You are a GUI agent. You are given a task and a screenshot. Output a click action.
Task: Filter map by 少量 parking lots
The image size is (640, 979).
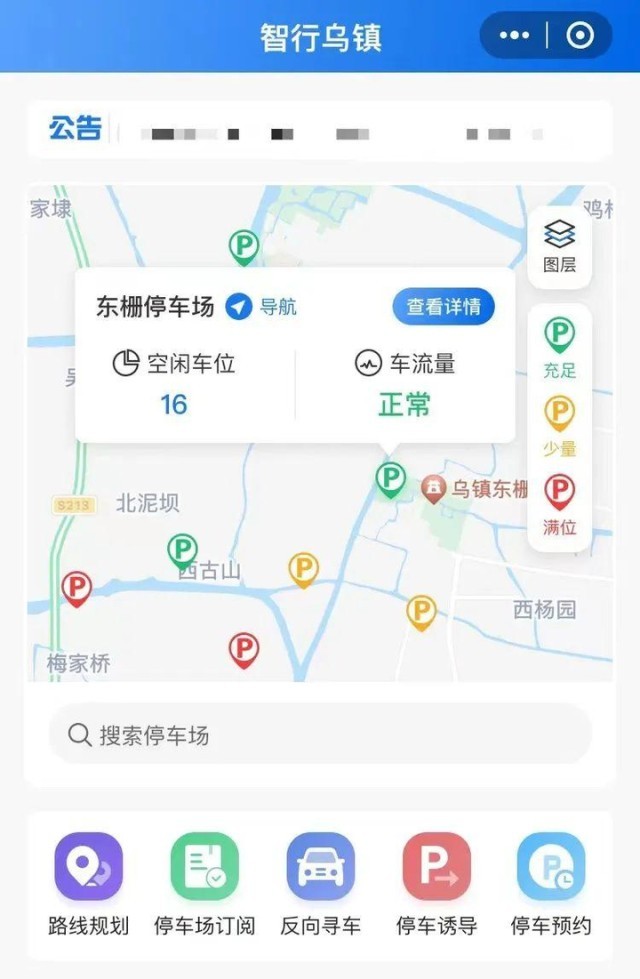click(560, 425)
